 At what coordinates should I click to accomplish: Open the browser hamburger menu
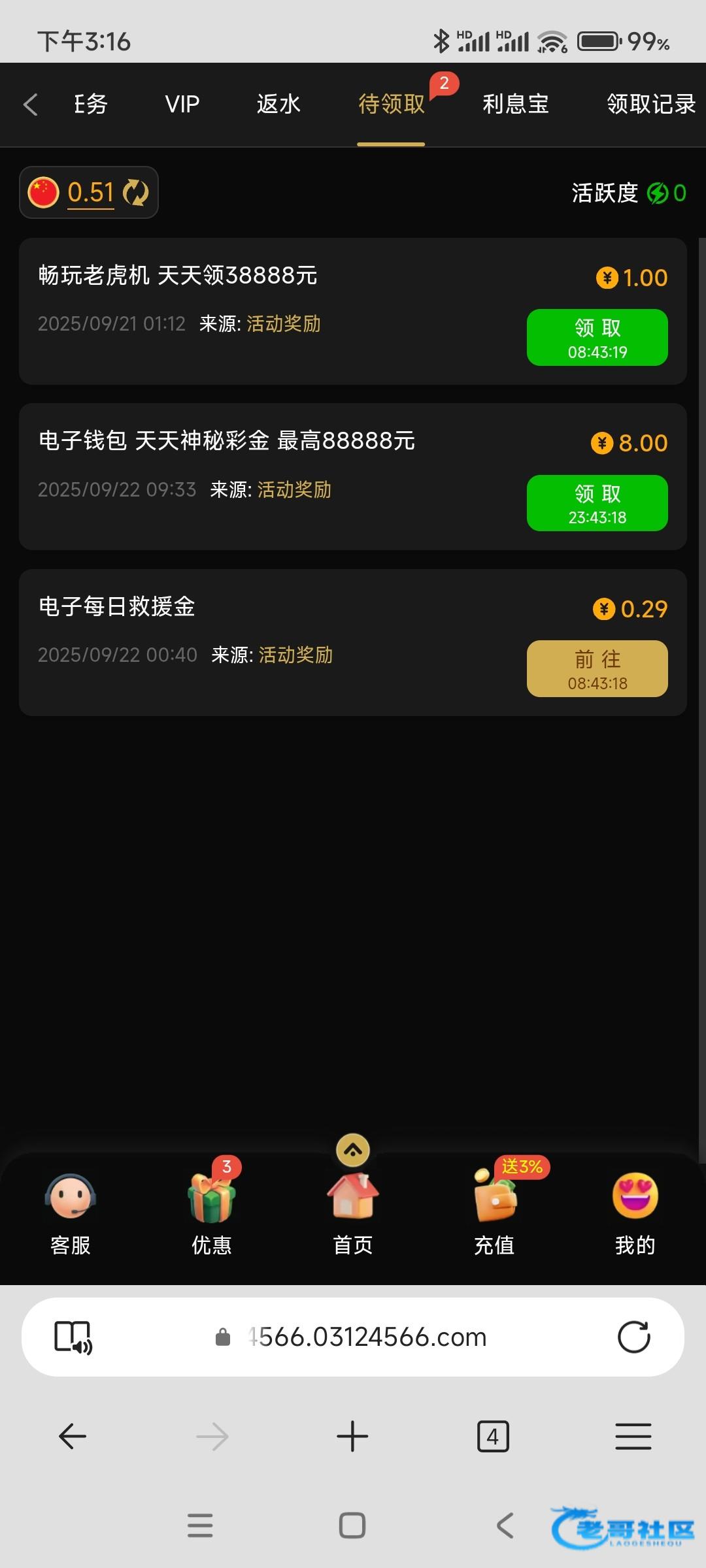point(633,1437)
